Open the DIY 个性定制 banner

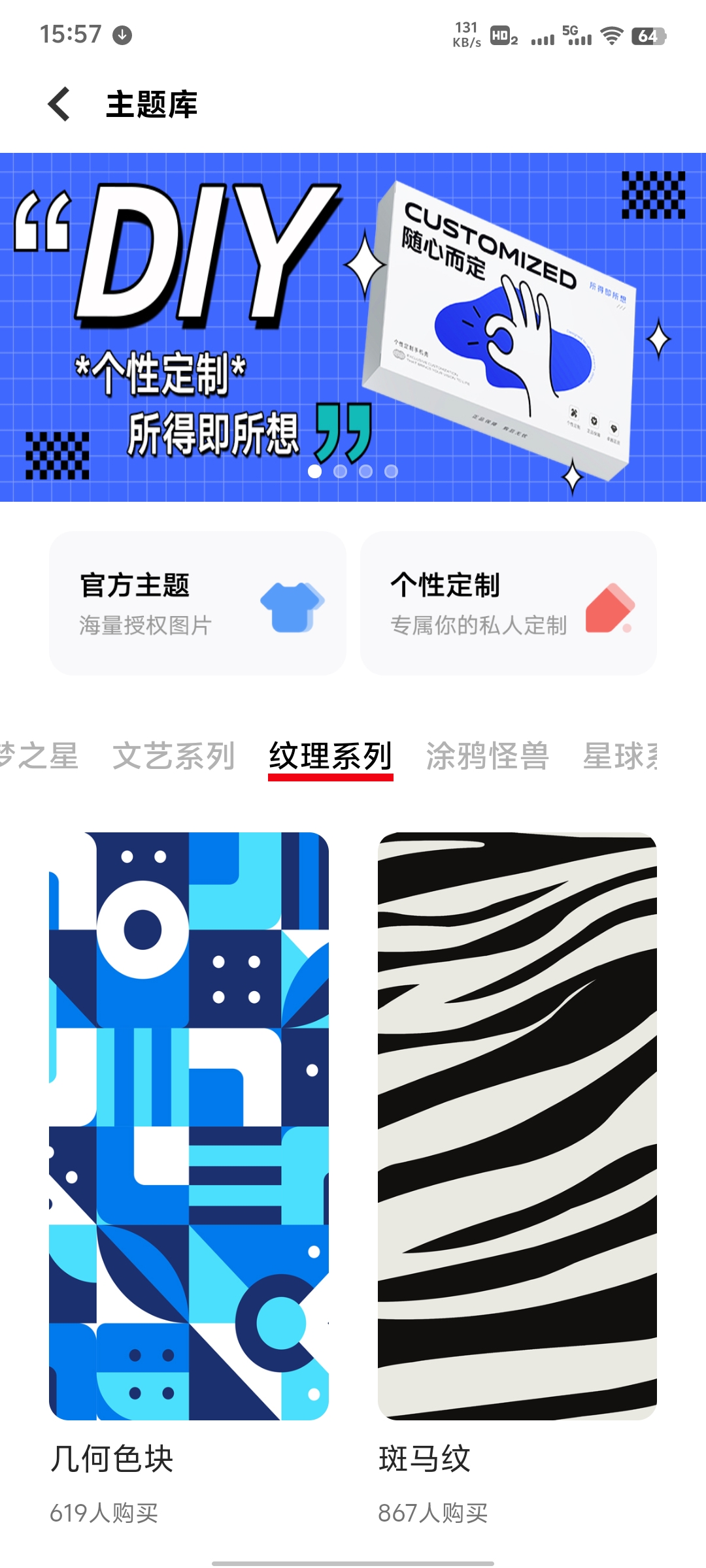click(353, 327)
